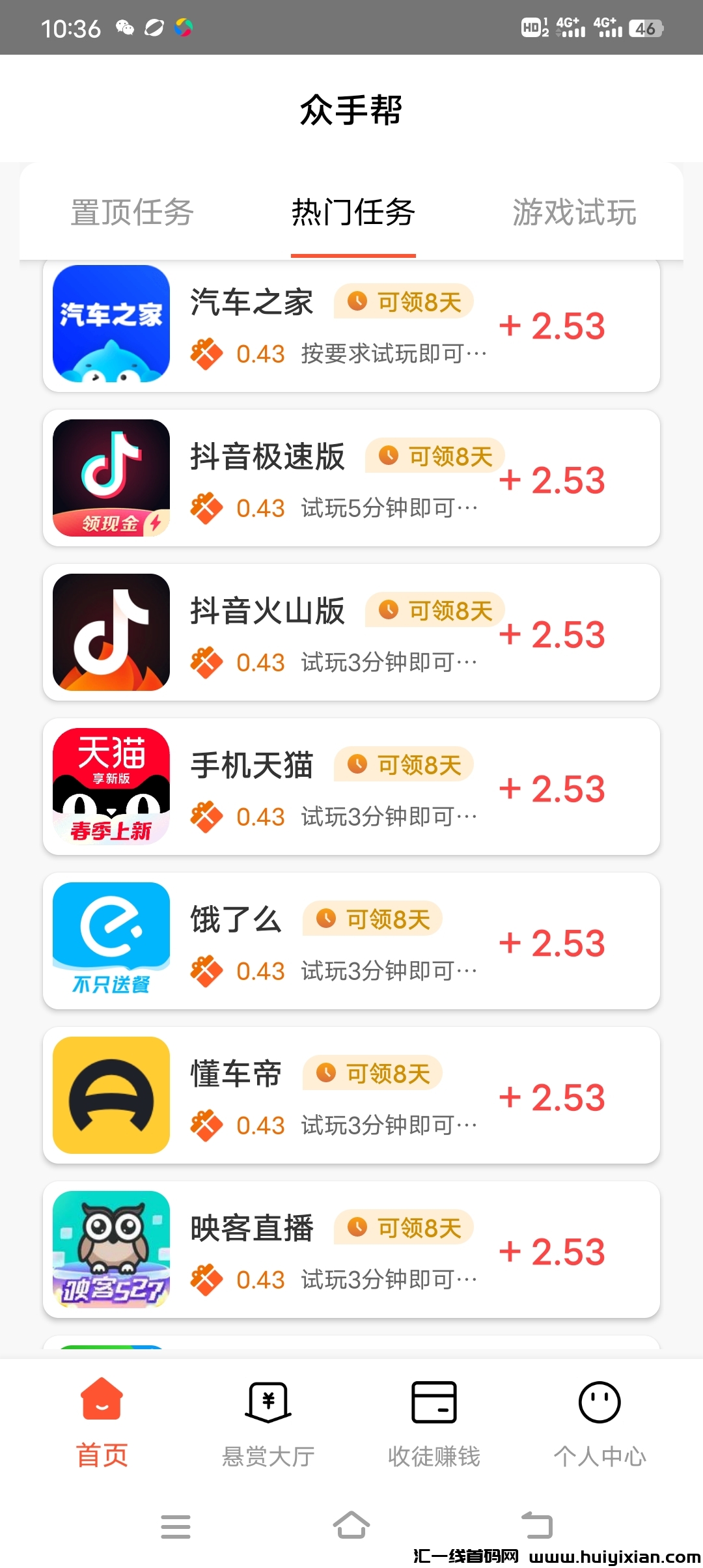Select the 抖音火山版 app icon
Image resolution: width=703 pixels, height=1568 pixels.
point(111,632)
